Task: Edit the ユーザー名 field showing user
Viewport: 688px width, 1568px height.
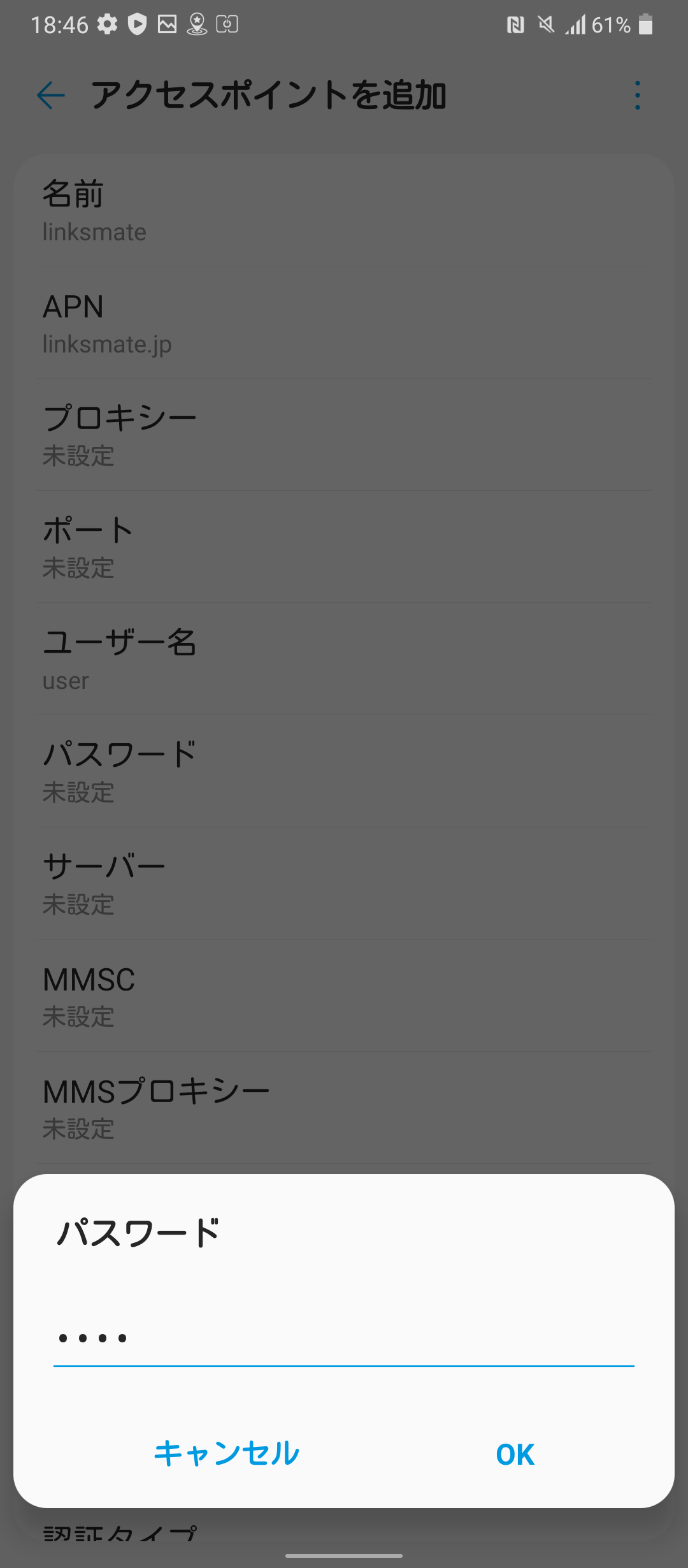Action: (344, 660)
